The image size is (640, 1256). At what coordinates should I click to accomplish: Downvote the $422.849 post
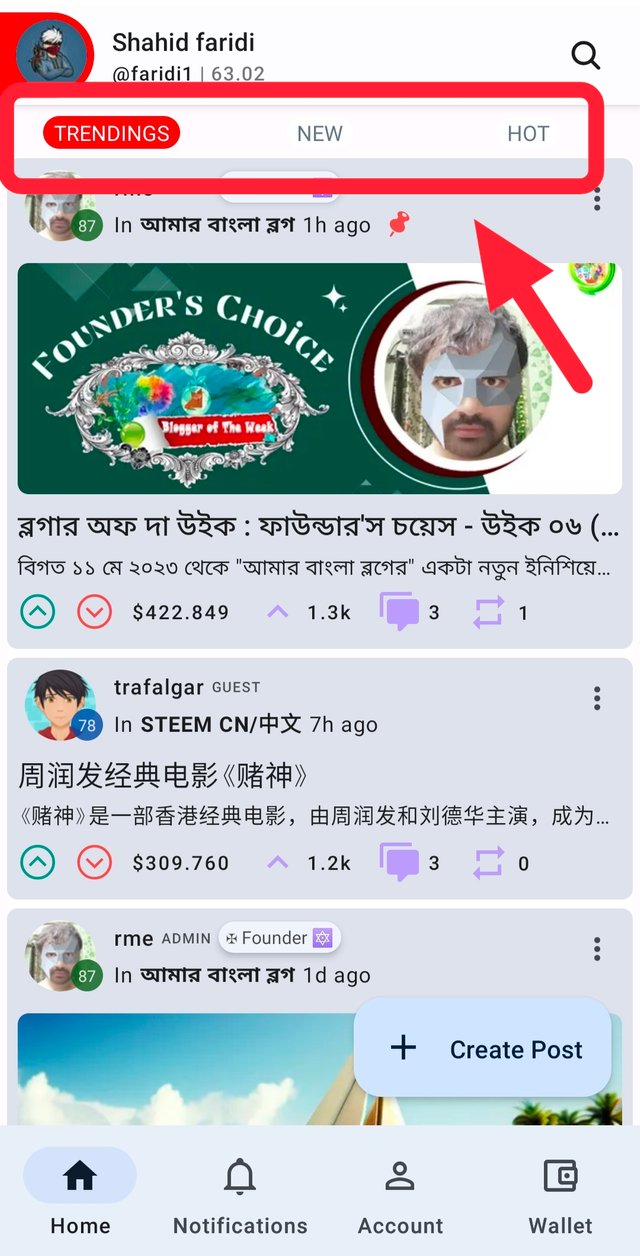tap(95, 612)
